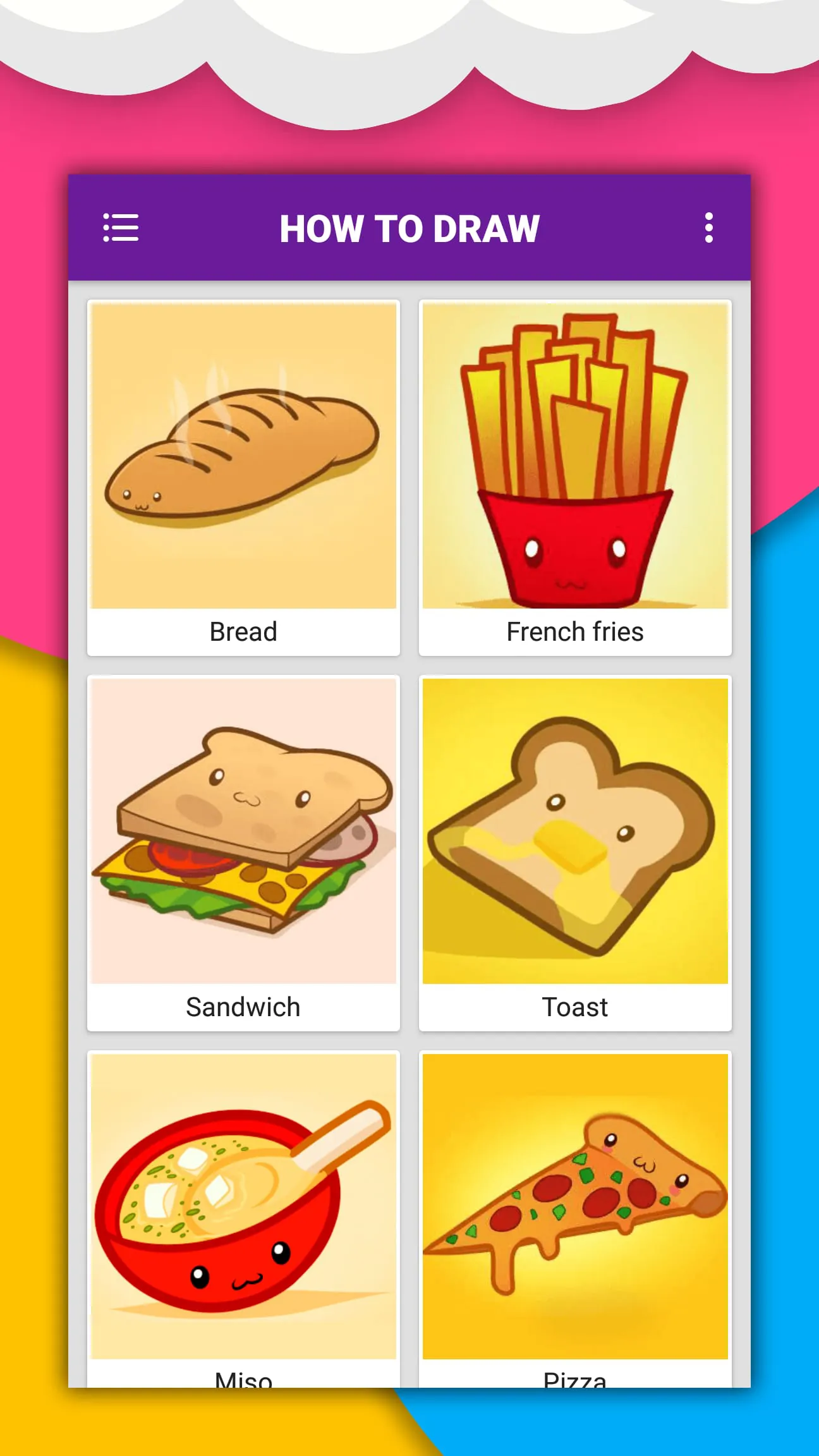
Task: Tap the purple title bar area
Action: tap(409, 229)
